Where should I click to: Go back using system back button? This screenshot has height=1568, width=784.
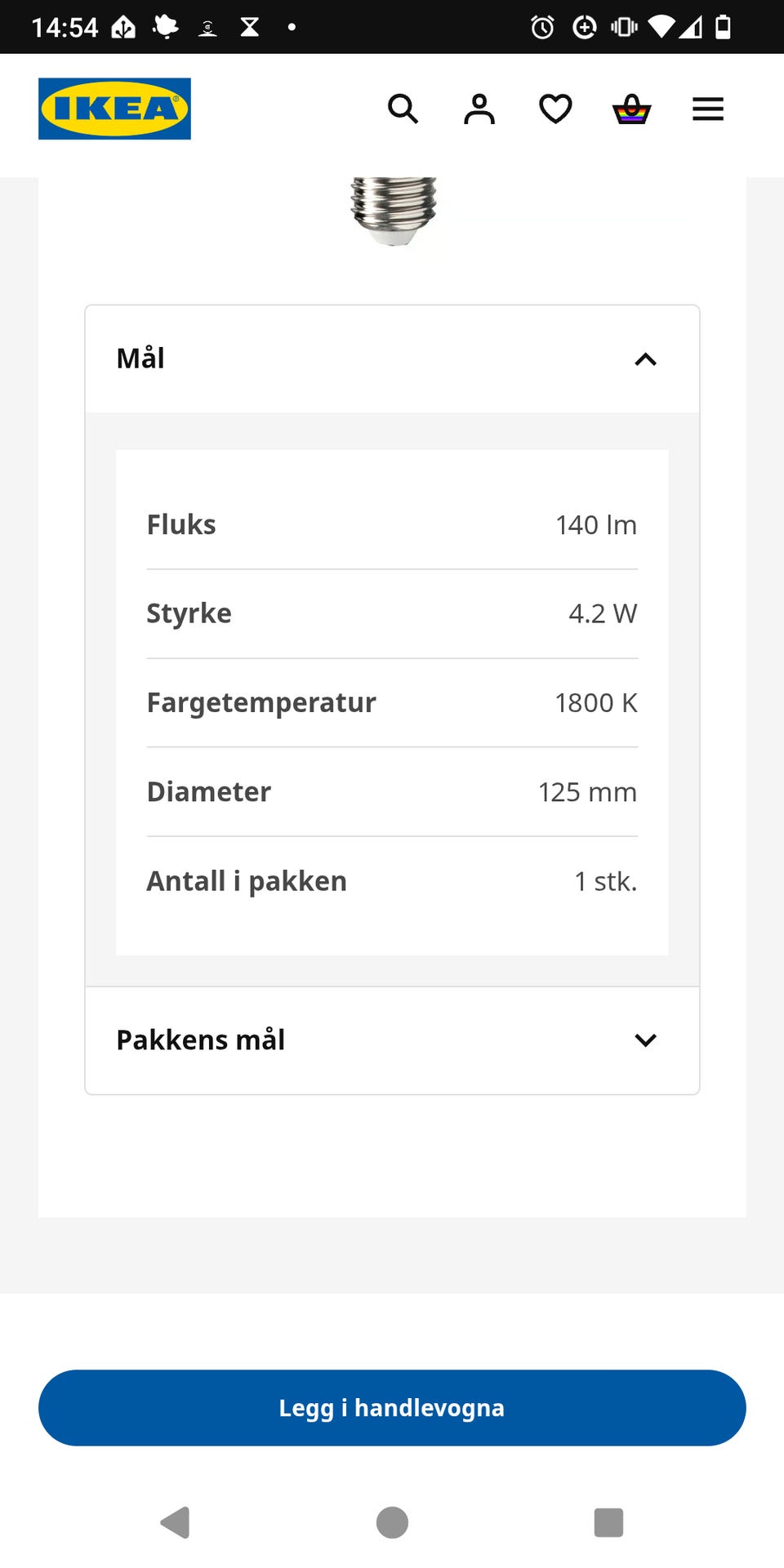[x=175, y=1522]
